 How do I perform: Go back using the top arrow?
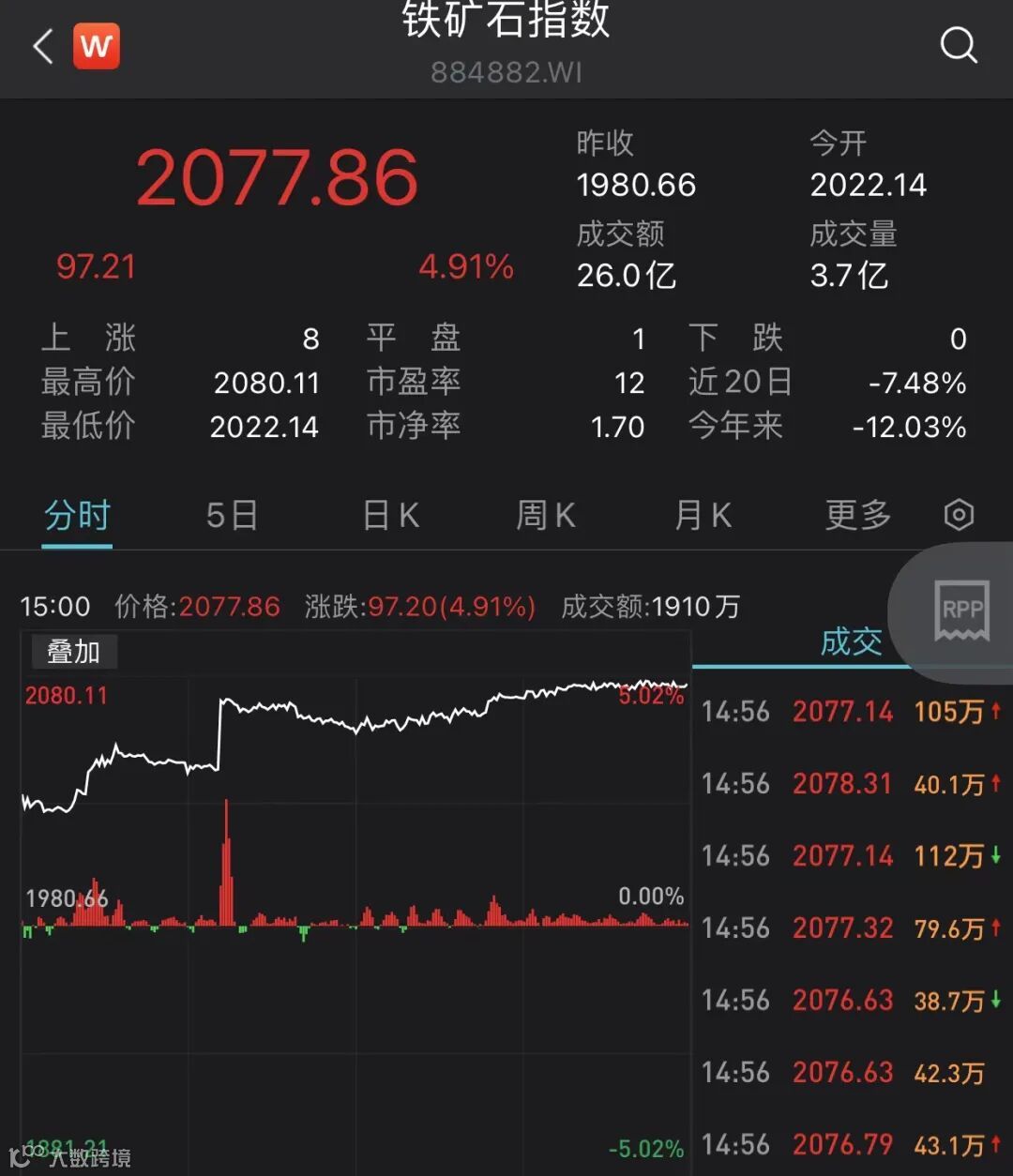43,46
